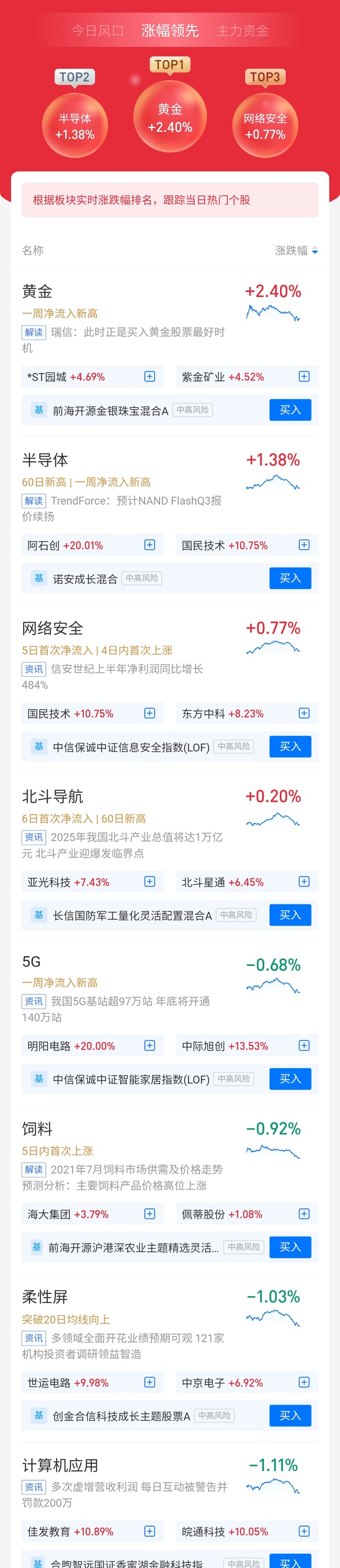Screen dimensions: 340x1568
Task: Add 北斗星通 to the watchlist
Action: [x=304, y=882]
